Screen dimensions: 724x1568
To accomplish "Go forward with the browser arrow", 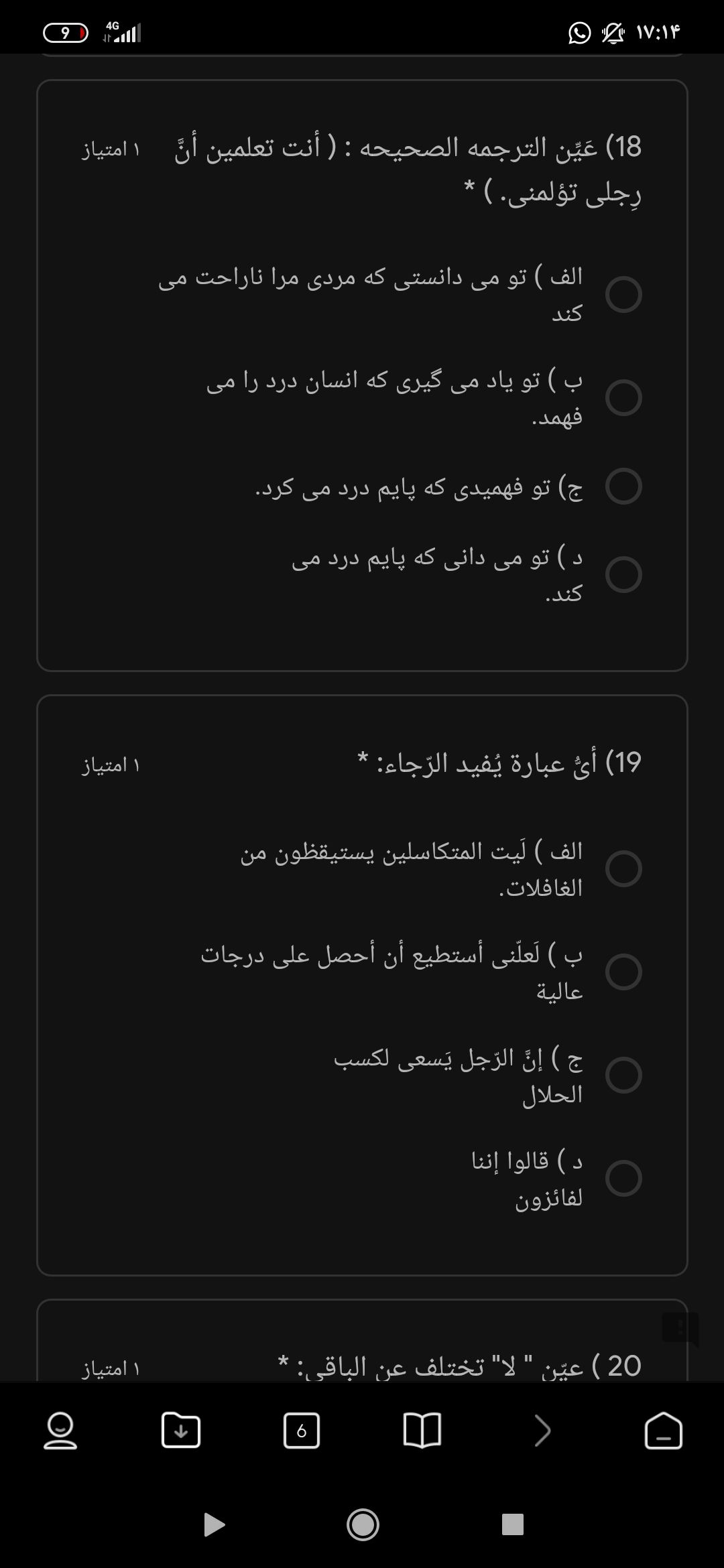I will click(543, 1431).
